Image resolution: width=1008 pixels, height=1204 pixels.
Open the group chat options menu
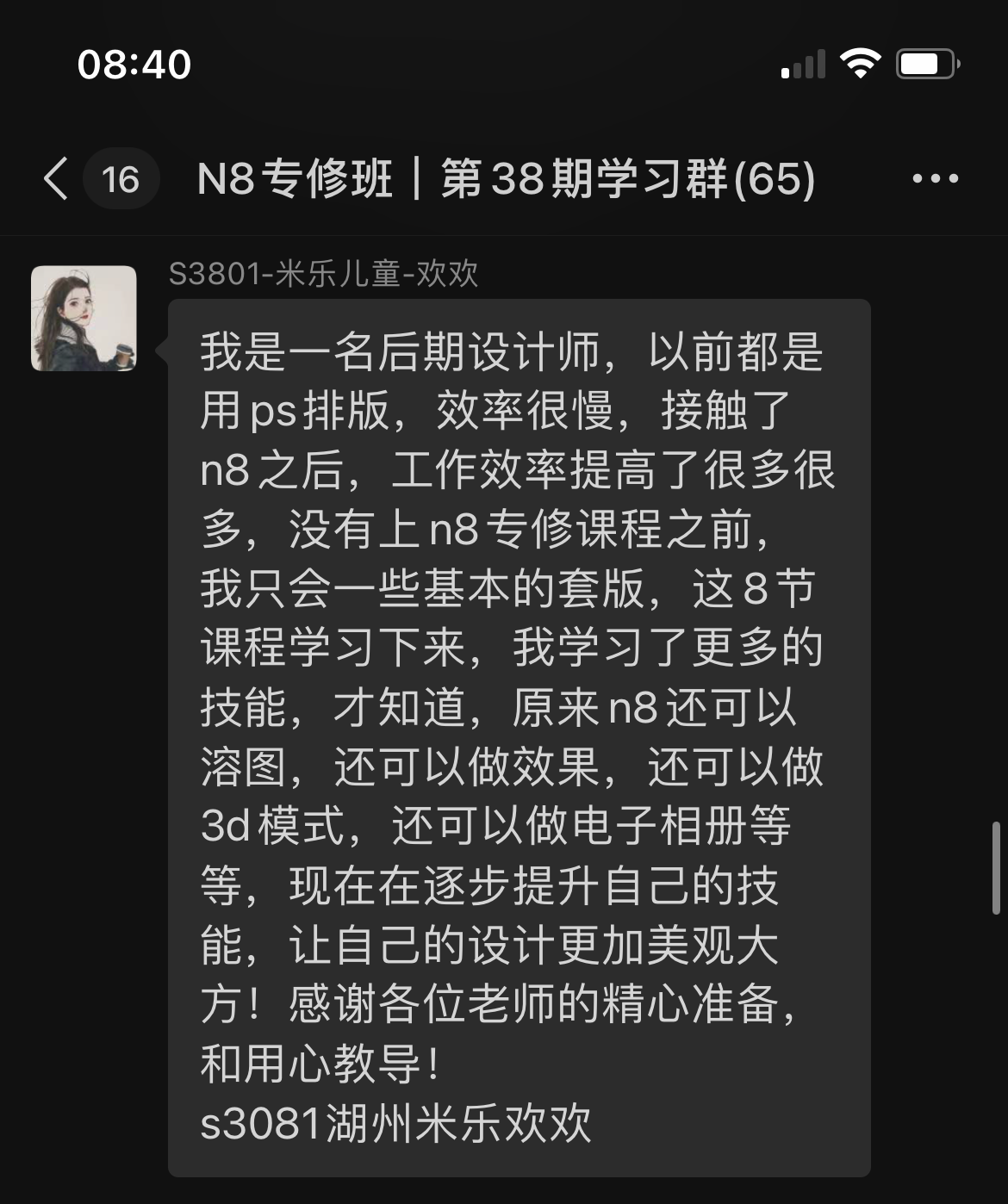(x=935, y=179)
